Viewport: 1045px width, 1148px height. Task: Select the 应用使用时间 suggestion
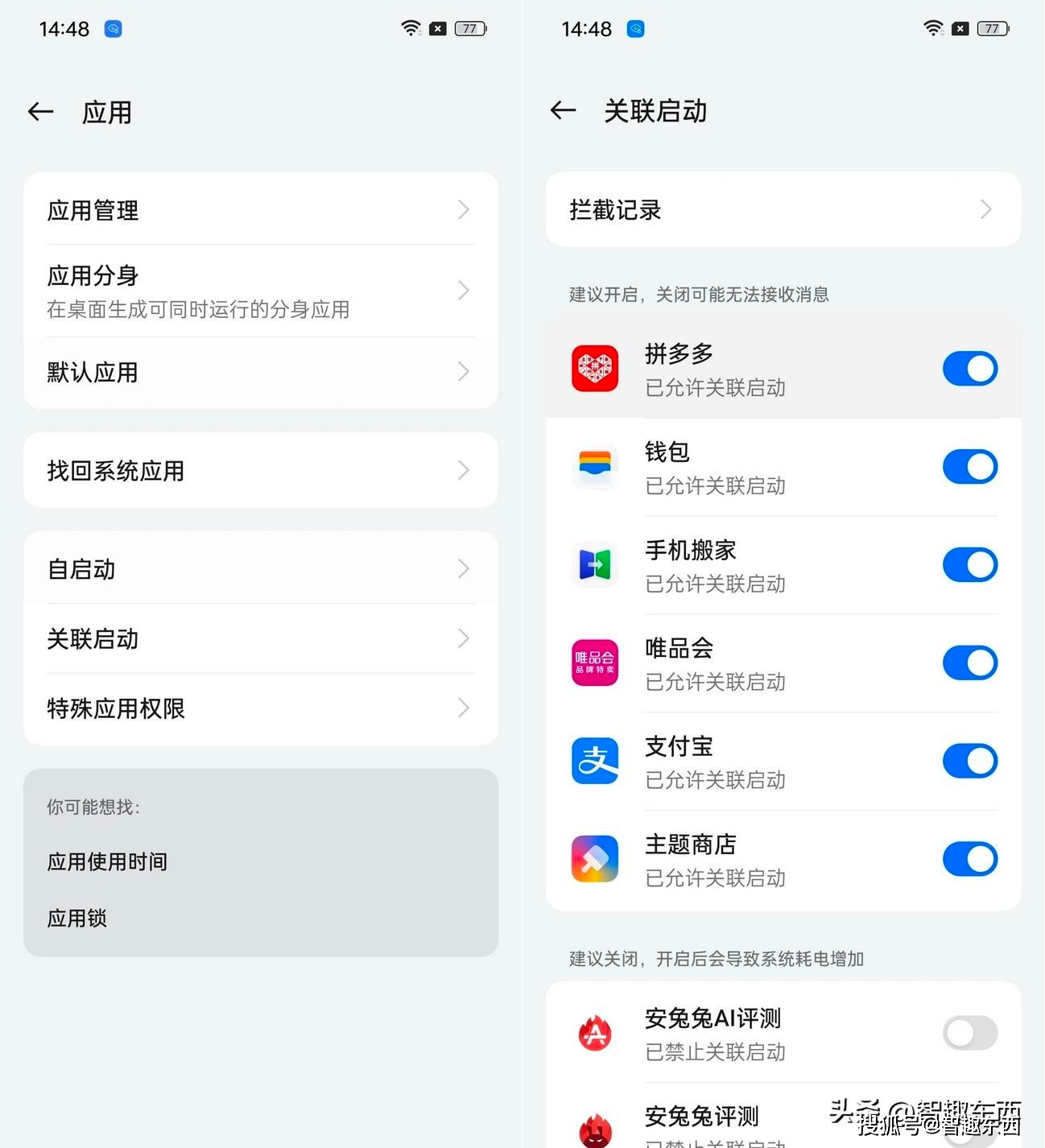[x=107, y=861]
